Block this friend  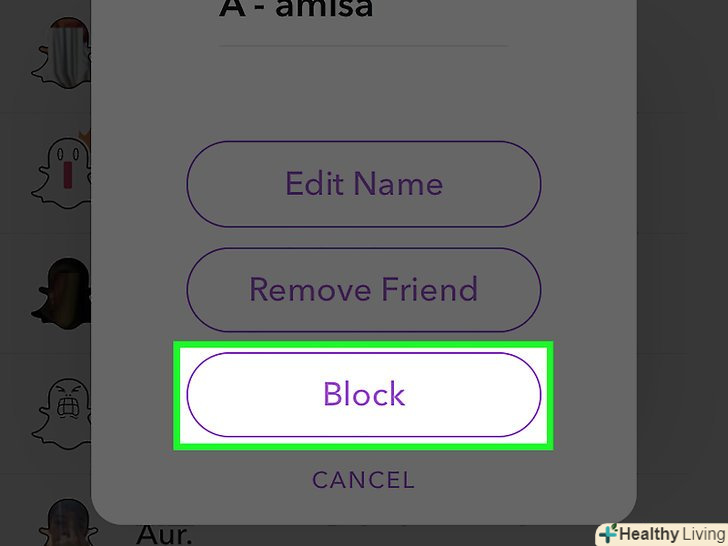pos(363,394)
